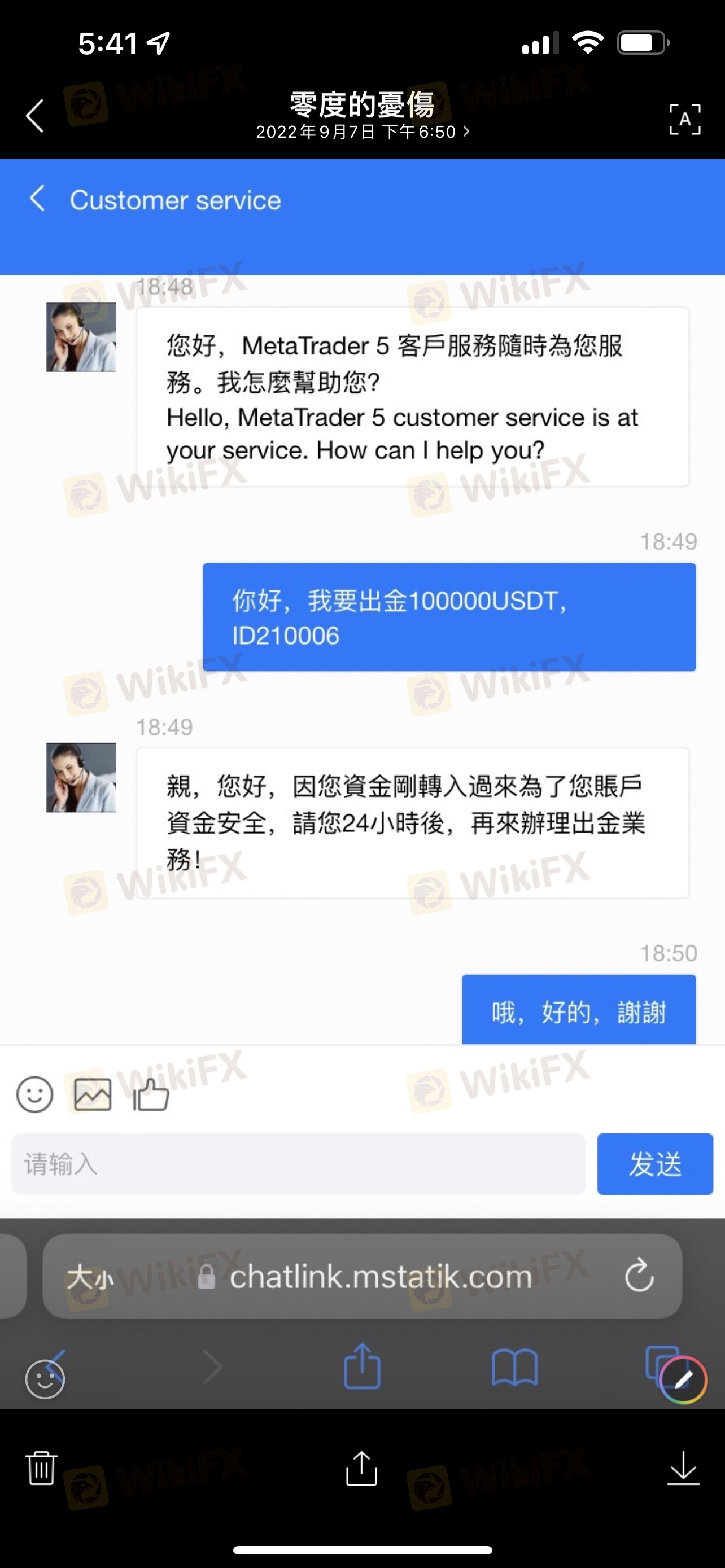
Task: Delete this image with the trash icon
Action: [x=41, y=1468]
